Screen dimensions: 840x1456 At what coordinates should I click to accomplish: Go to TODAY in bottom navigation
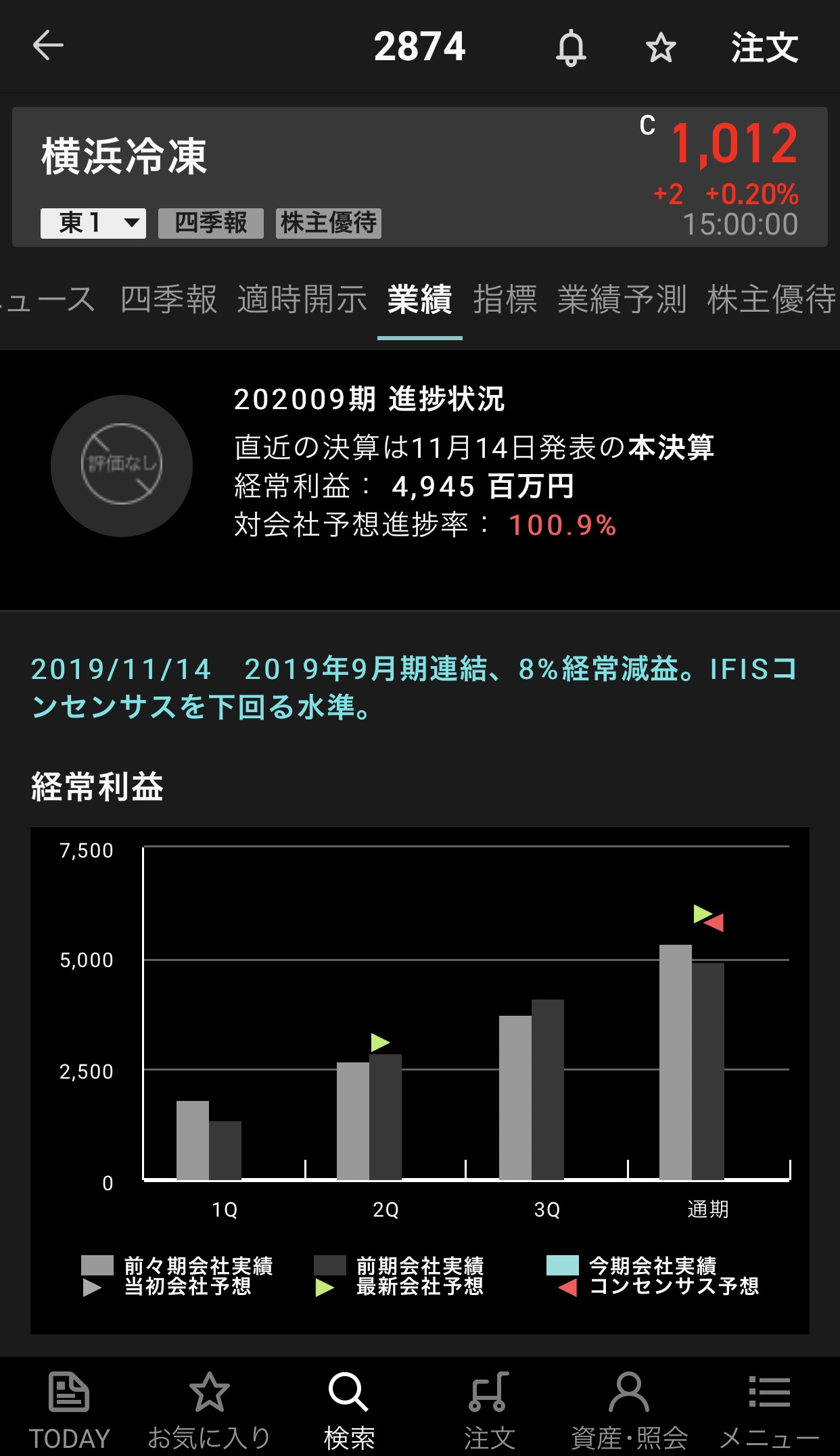point(69,1409)
